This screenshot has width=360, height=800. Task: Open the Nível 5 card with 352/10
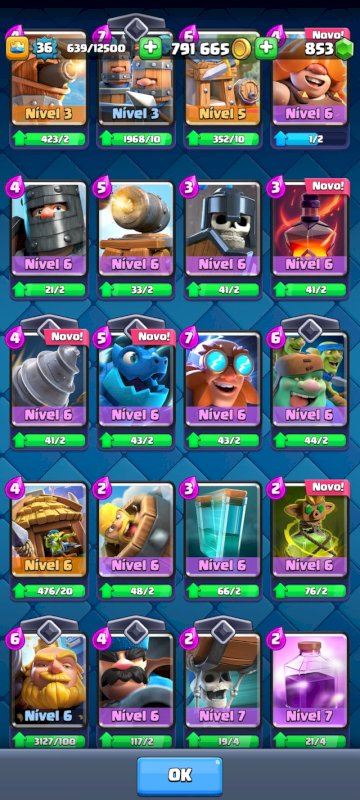pyautogui.click(x=223, y=89)
